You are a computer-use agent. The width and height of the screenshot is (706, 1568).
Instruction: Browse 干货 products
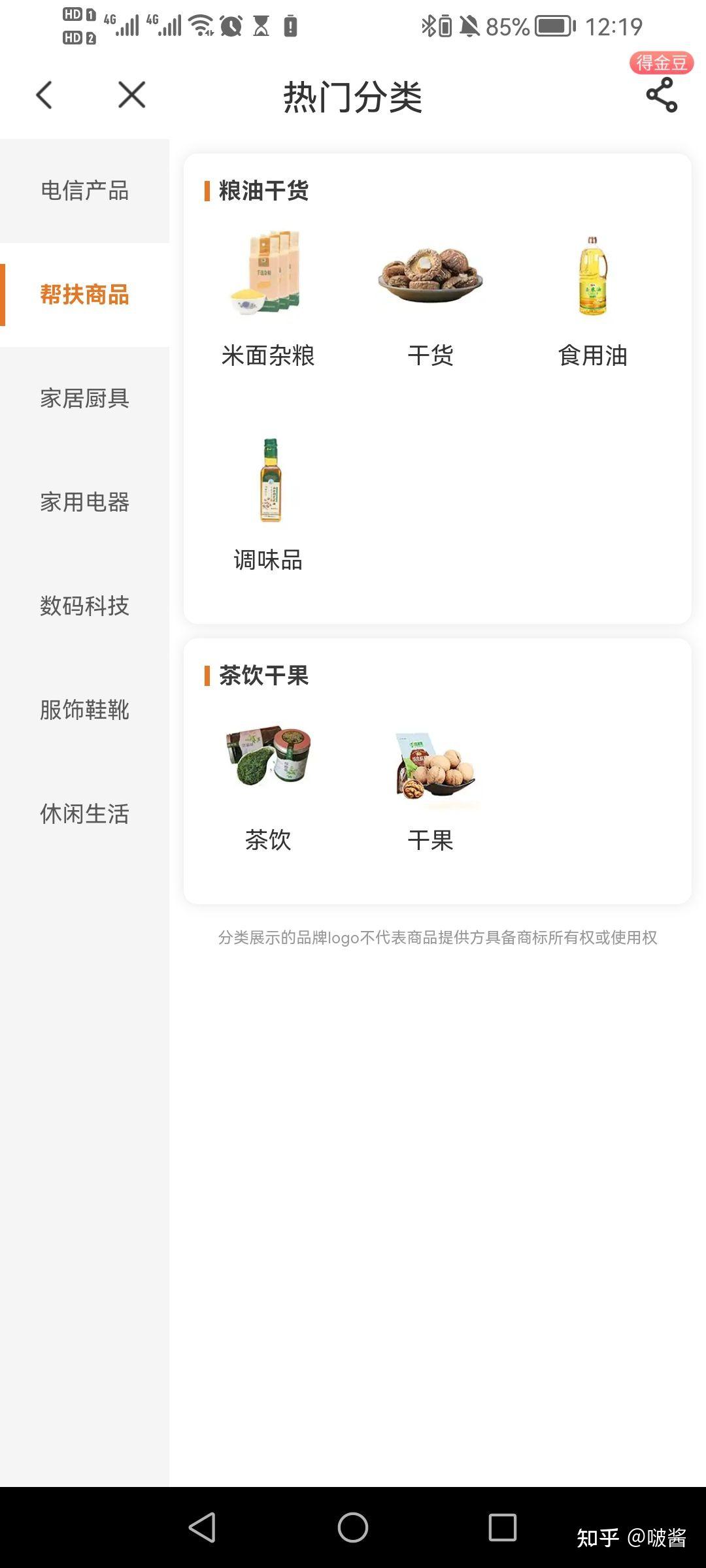click(430, 297)
